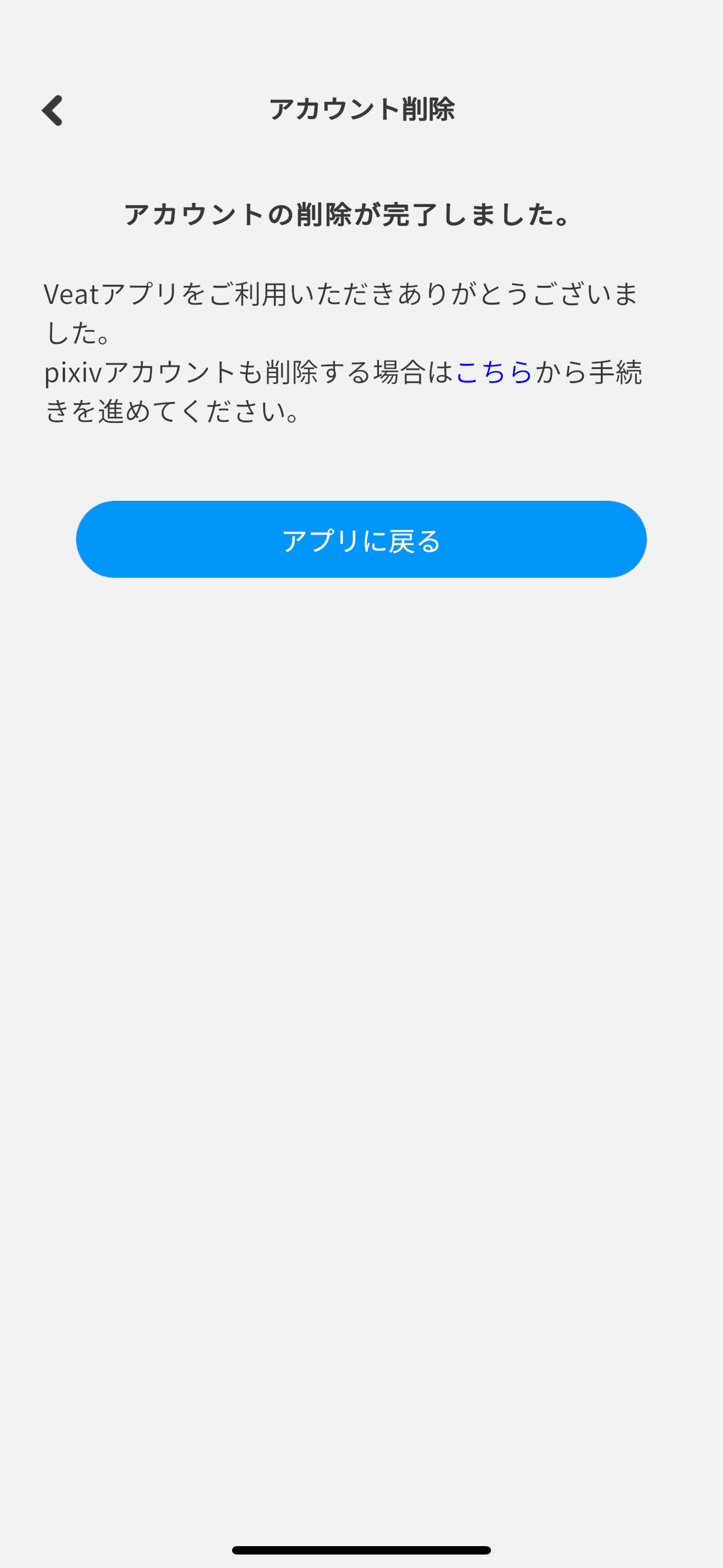Open the こちら link to delete pixiv account

(494, 372)
